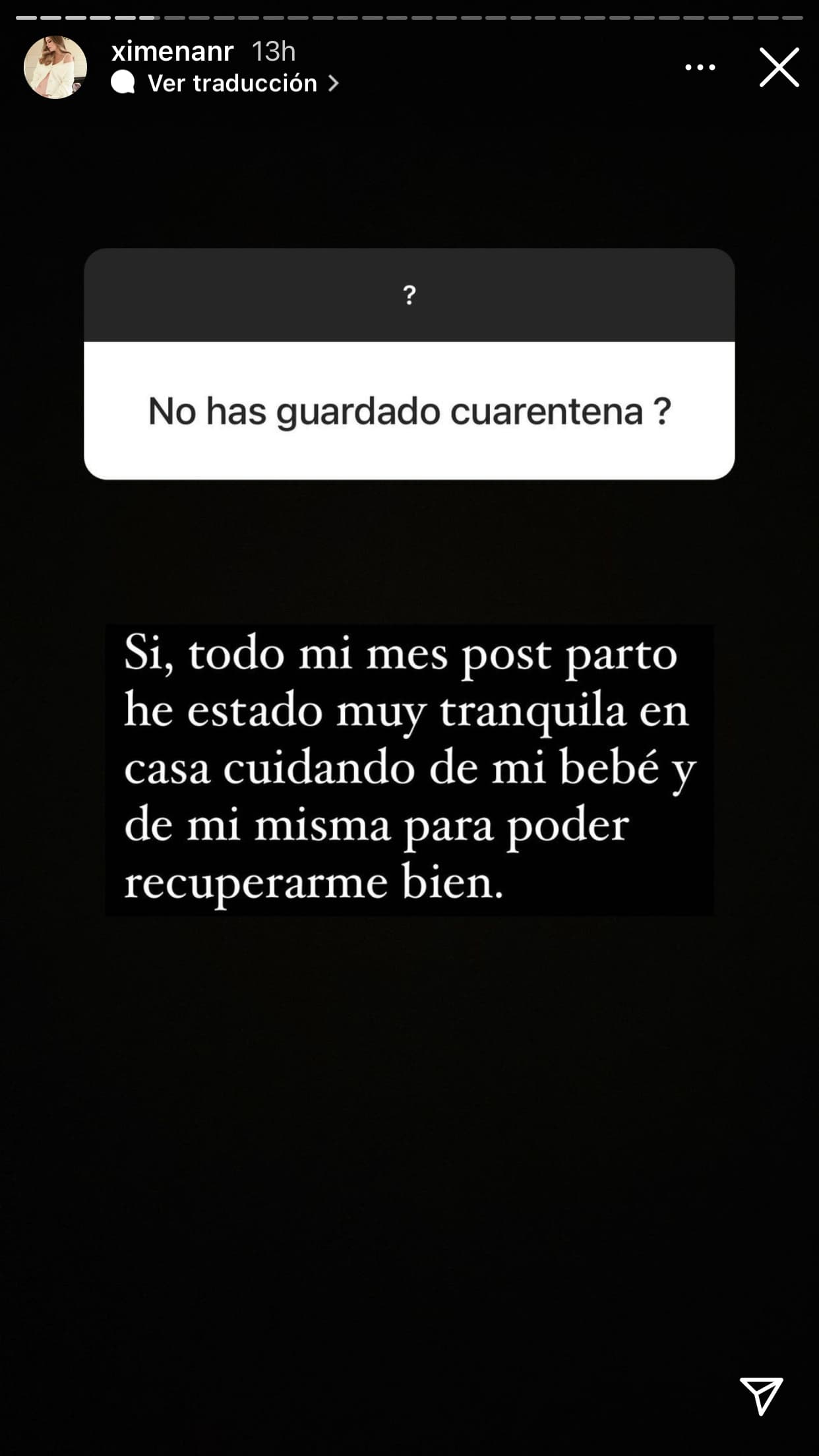Open more actions from the ellipsis dropdown

[701, 67]
